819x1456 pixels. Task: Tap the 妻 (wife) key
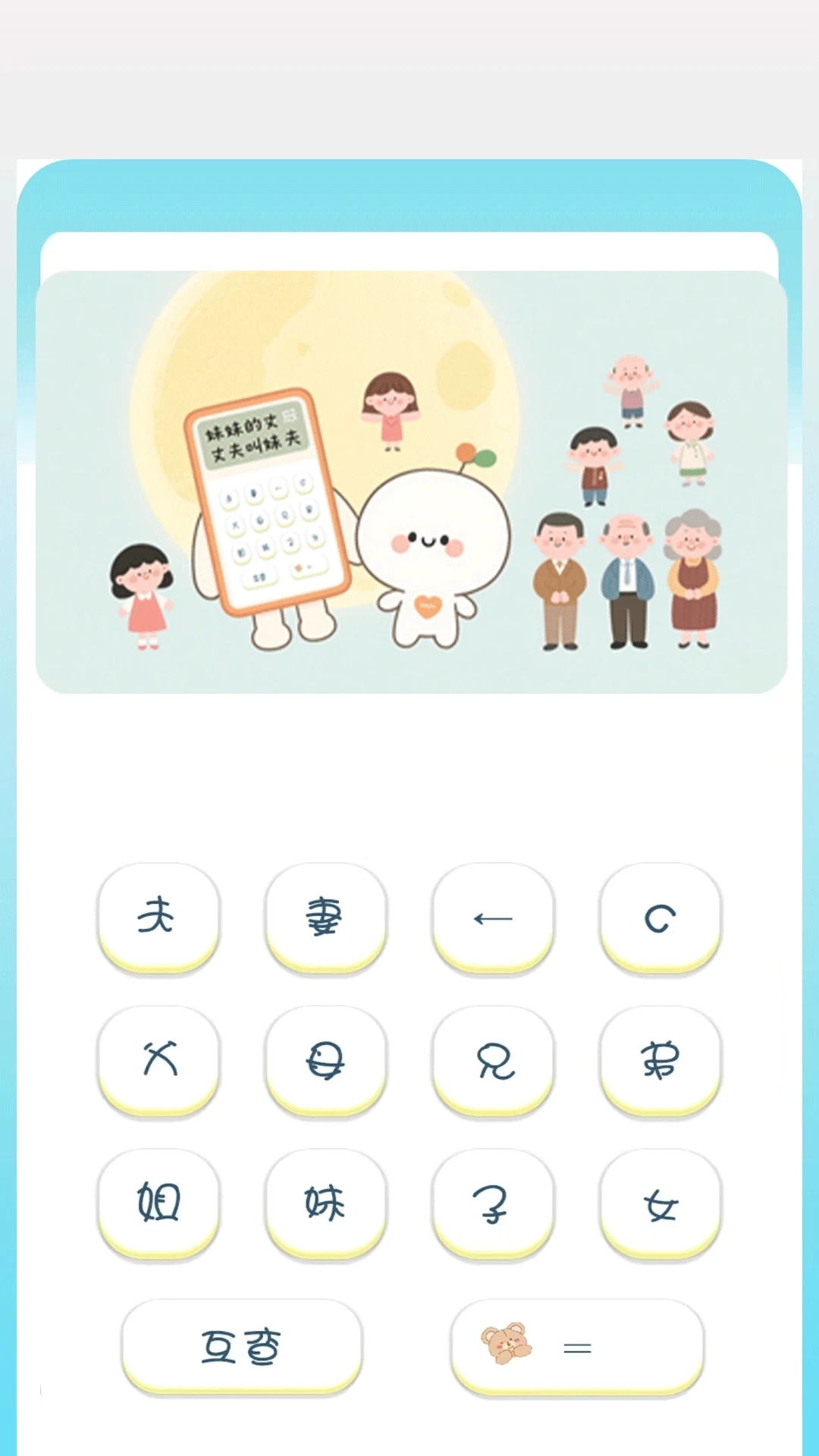(x=325, y=916)
